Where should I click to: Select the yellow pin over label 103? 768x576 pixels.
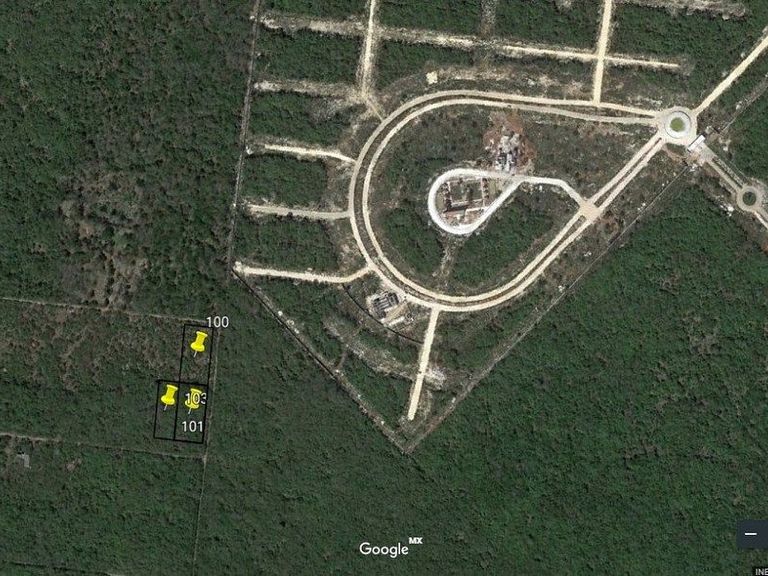pyautogui.click(x=193, y=400)
